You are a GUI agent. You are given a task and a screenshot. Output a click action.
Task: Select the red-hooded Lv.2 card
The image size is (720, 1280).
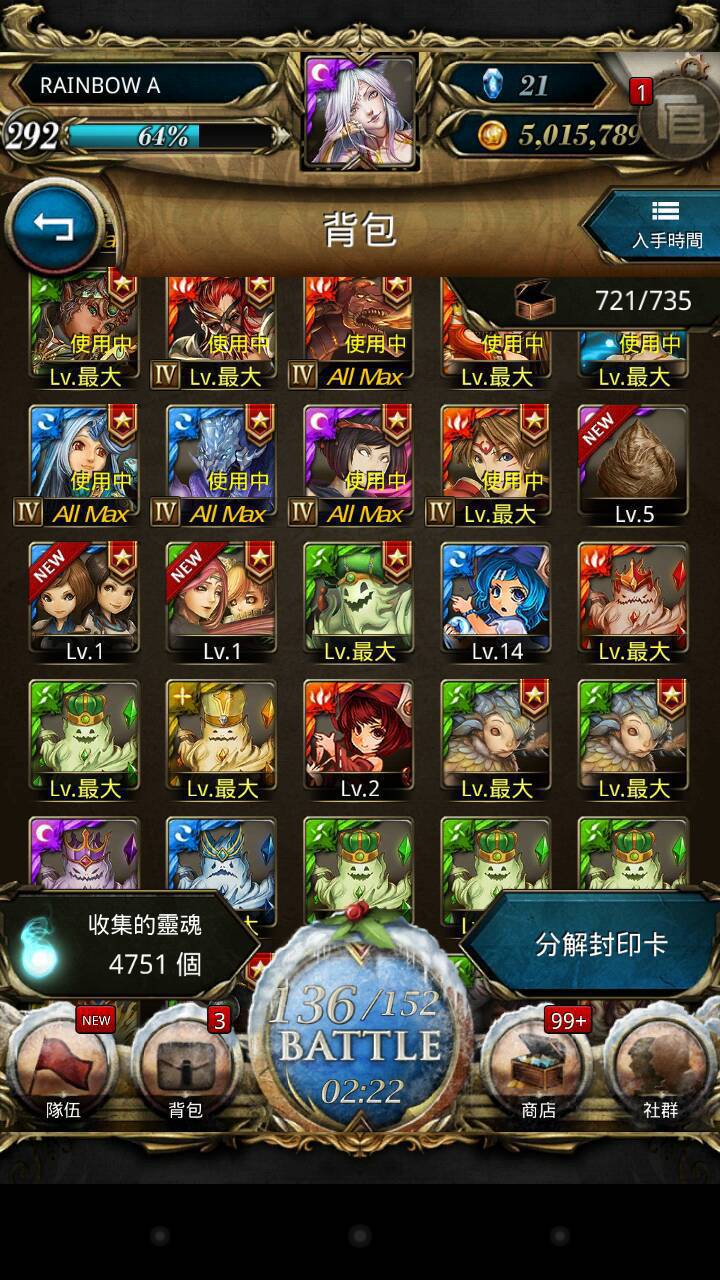(x=360, y=740)
